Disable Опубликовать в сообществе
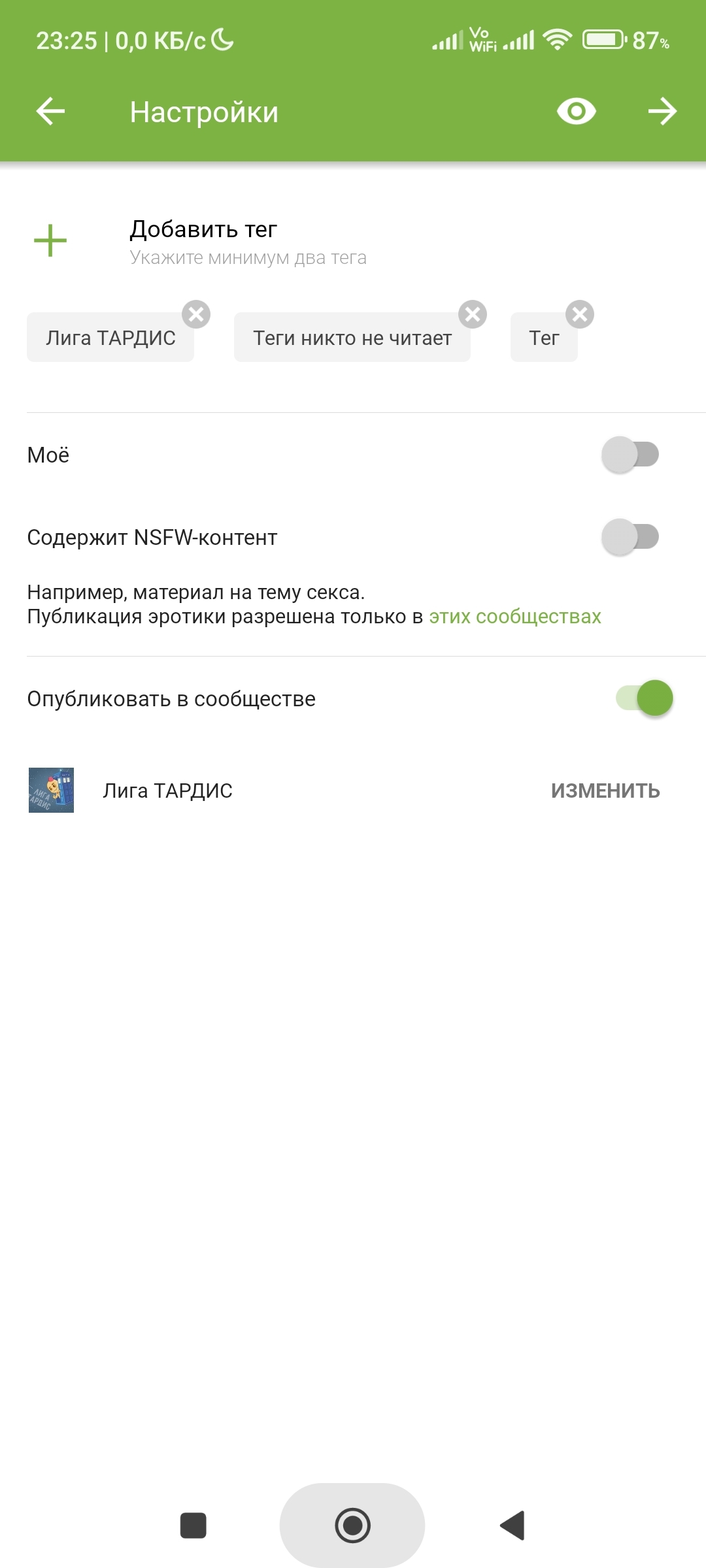This screenshot has width=706, height=1568. click(645, 698)
